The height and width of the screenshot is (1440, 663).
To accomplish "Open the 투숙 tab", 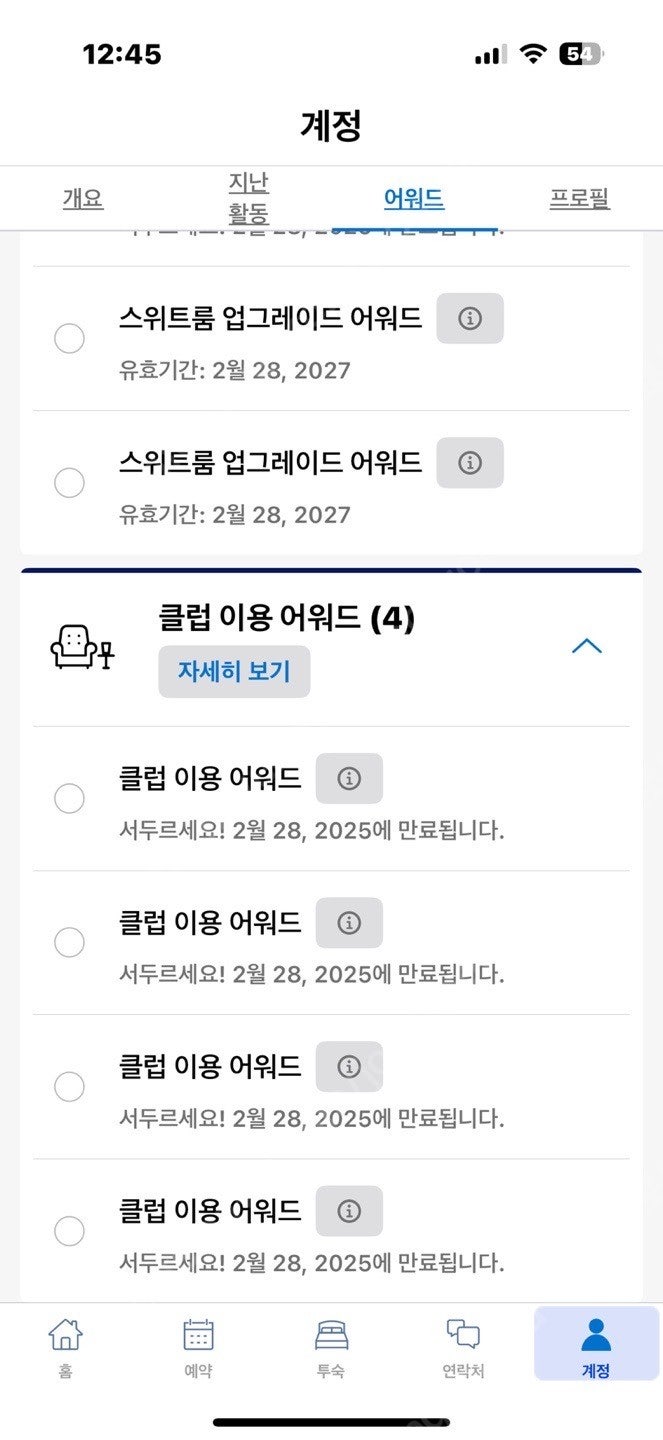I will 331,1346.
